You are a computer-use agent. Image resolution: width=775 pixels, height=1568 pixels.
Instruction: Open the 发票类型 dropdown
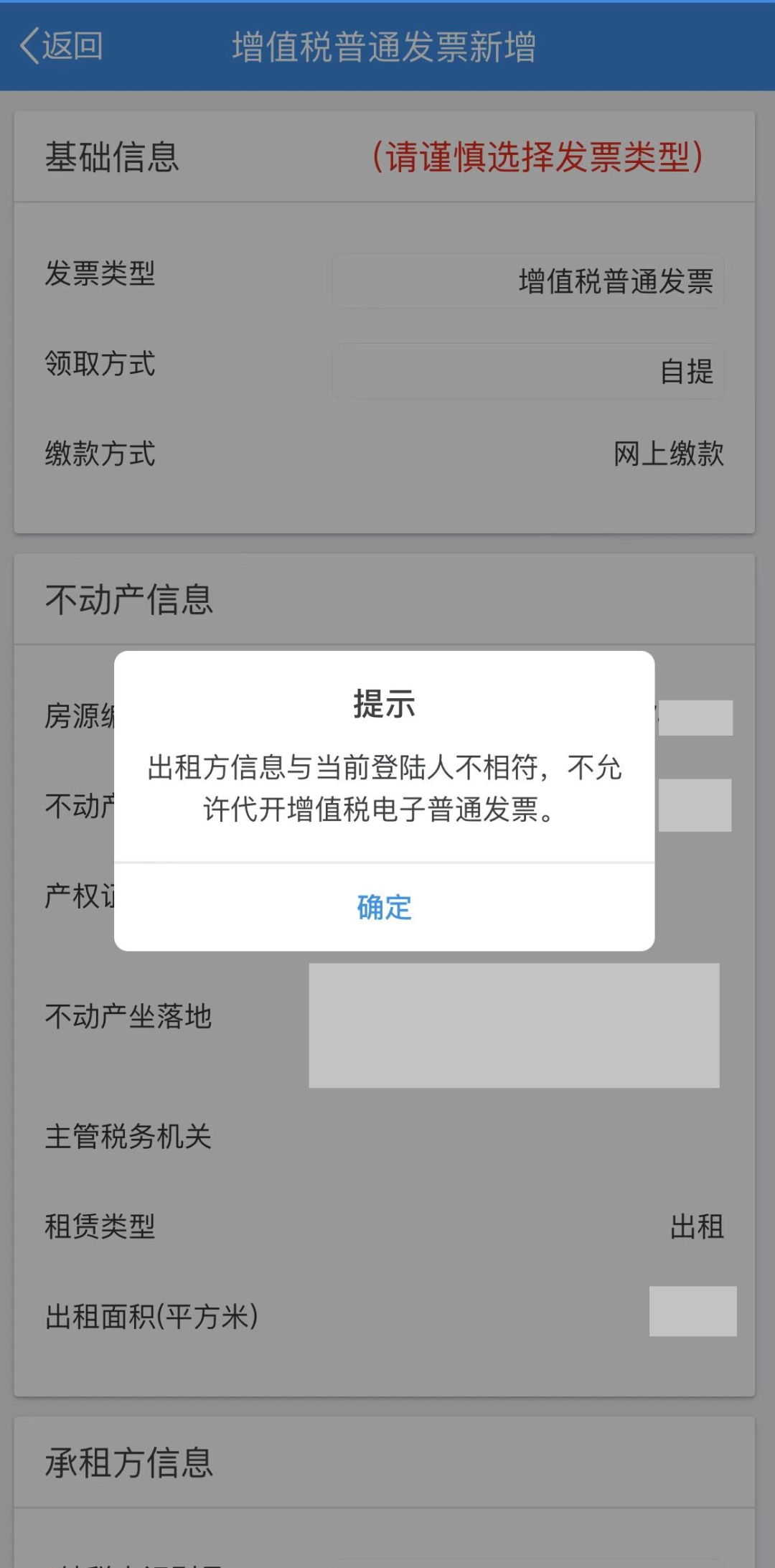527,281
